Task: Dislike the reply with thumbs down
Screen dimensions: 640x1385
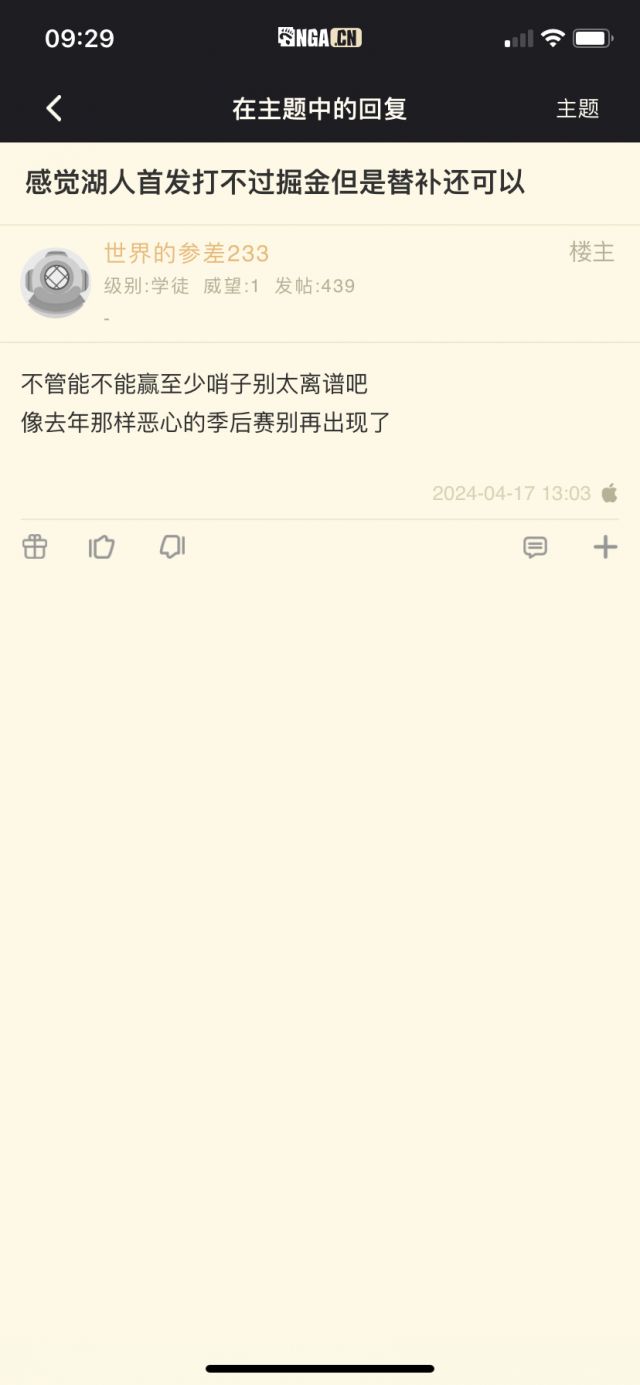Action: pos(172,547)
